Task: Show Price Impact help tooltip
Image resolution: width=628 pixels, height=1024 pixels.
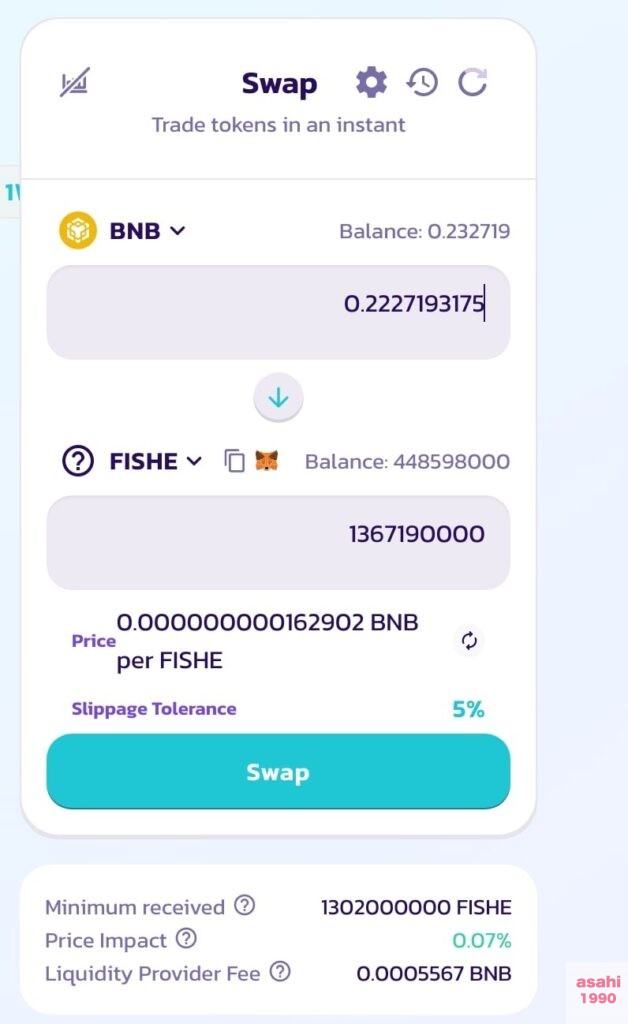Action: point(186,939)
